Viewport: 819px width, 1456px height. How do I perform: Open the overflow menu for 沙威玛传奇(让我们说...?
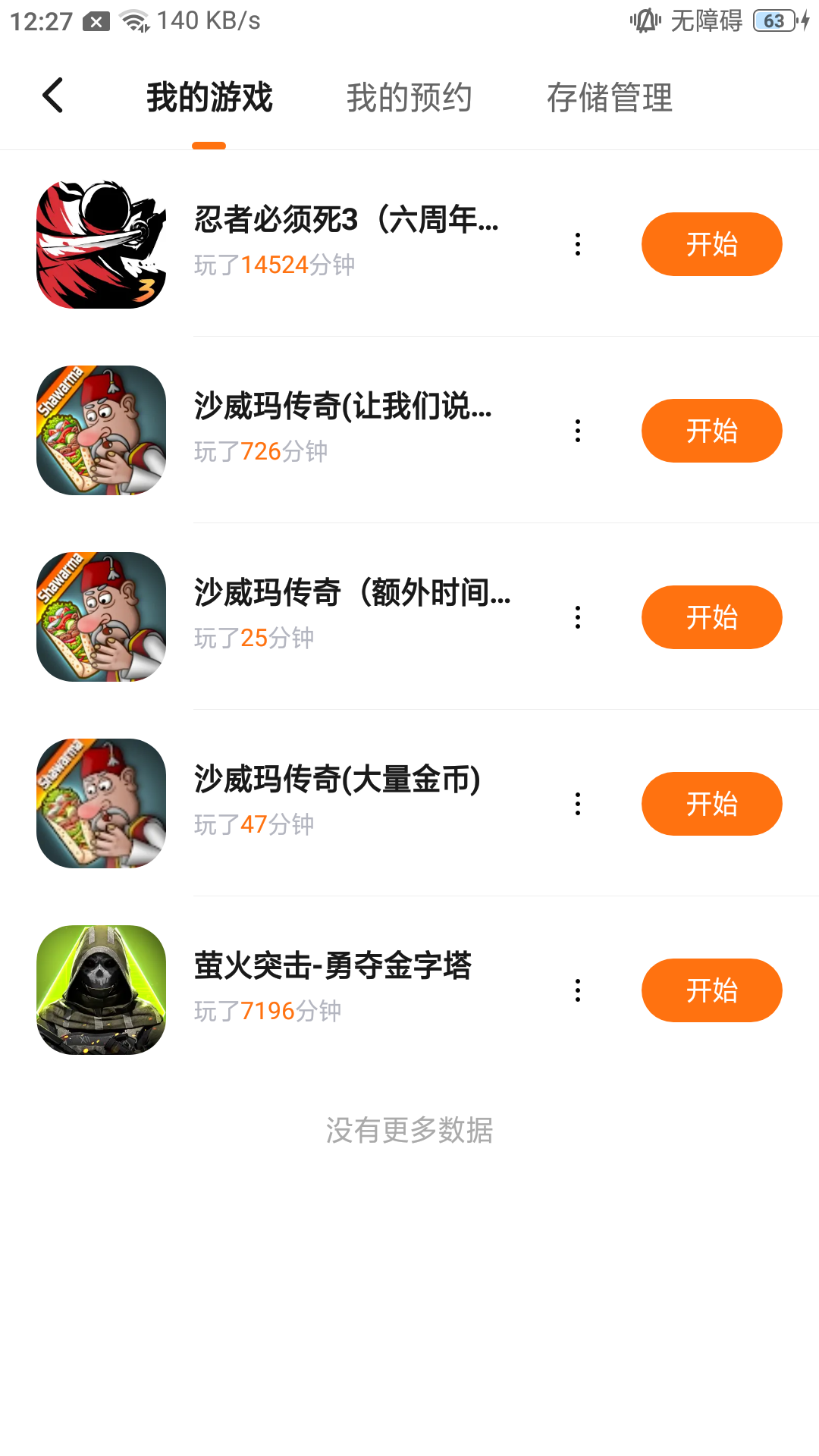(578, 431)
